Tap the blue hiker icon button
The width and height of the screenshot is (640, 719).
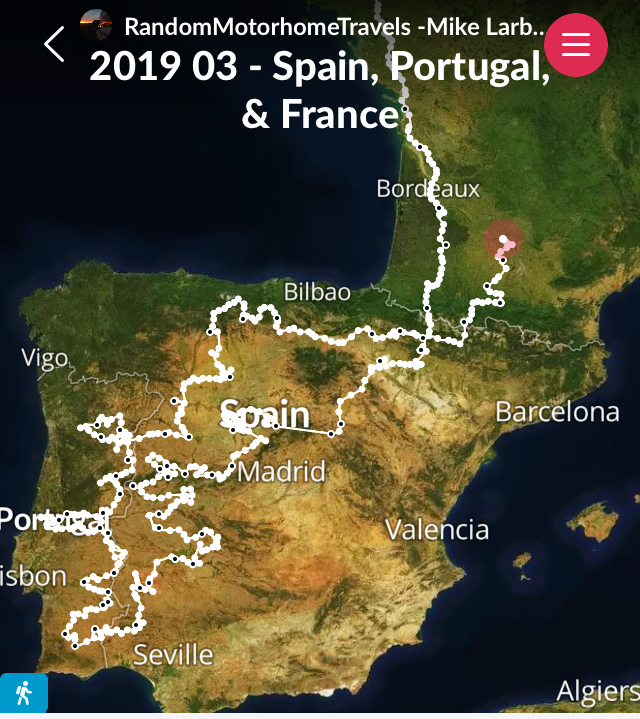click(x=23, y=693)
